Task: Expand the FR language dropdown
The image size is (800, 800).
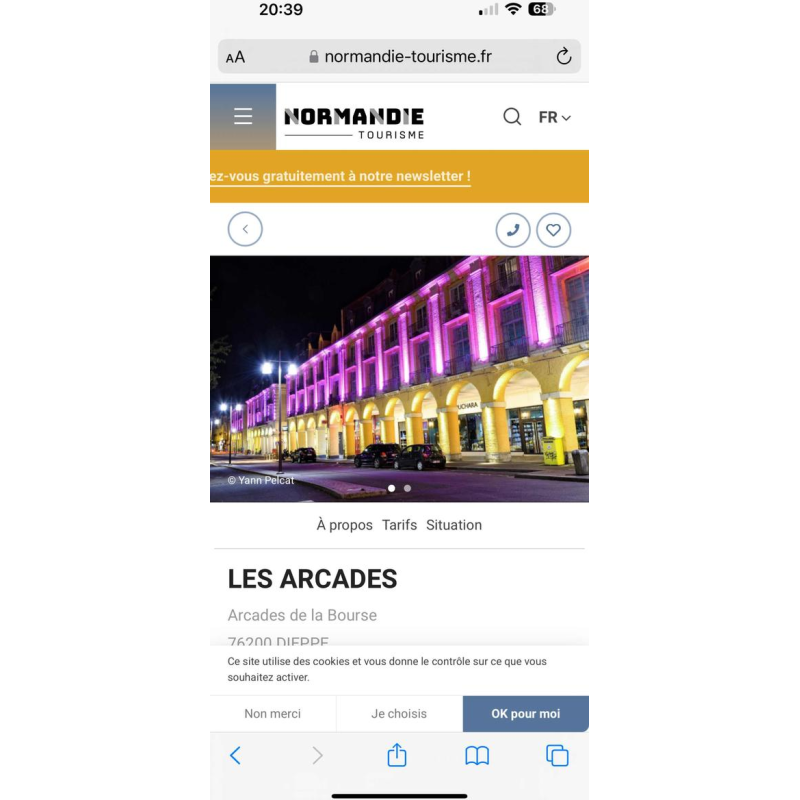Action: pos(554,117)
